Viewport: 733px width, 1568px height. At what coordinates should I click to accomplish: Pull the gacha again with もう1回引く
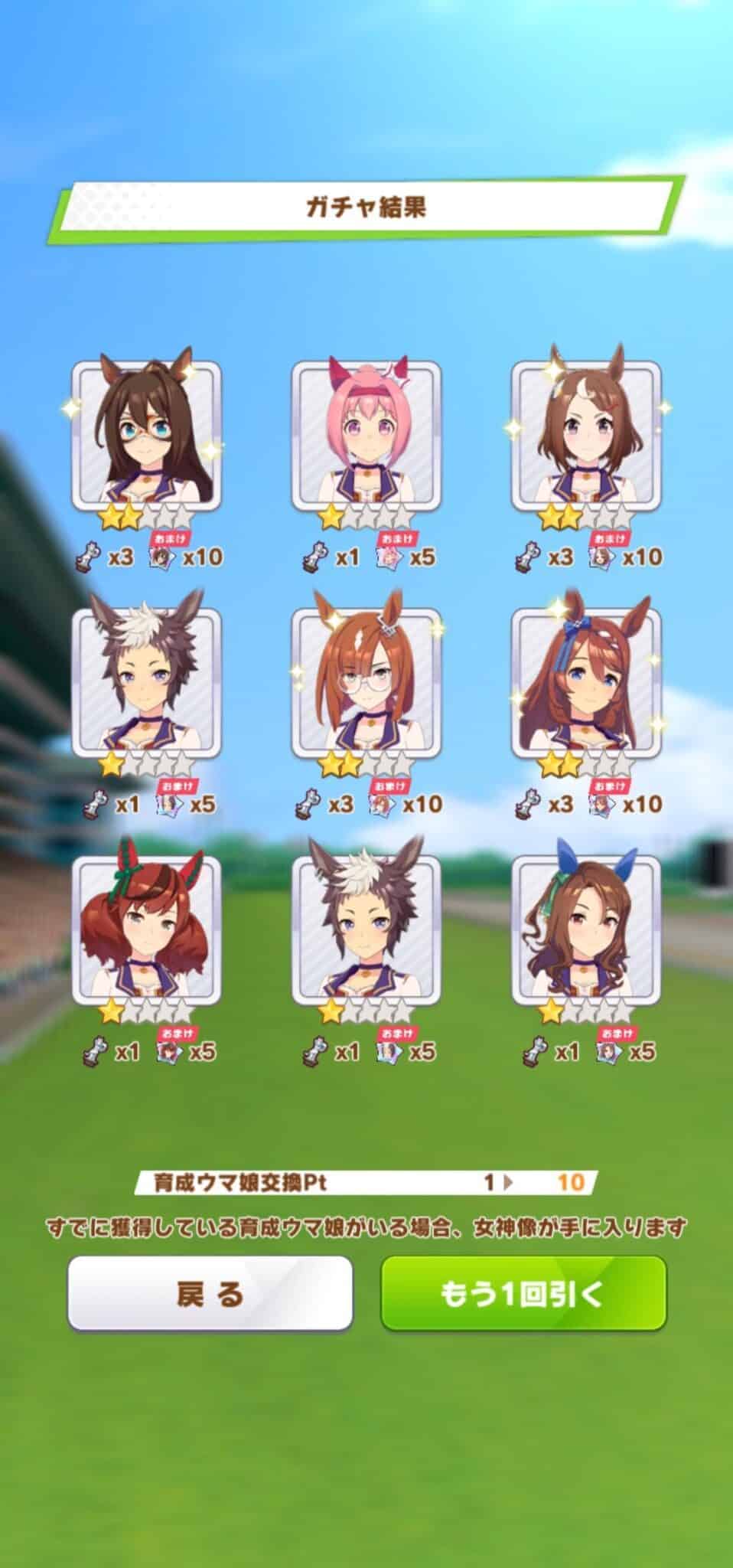(x=523, y=1293)
